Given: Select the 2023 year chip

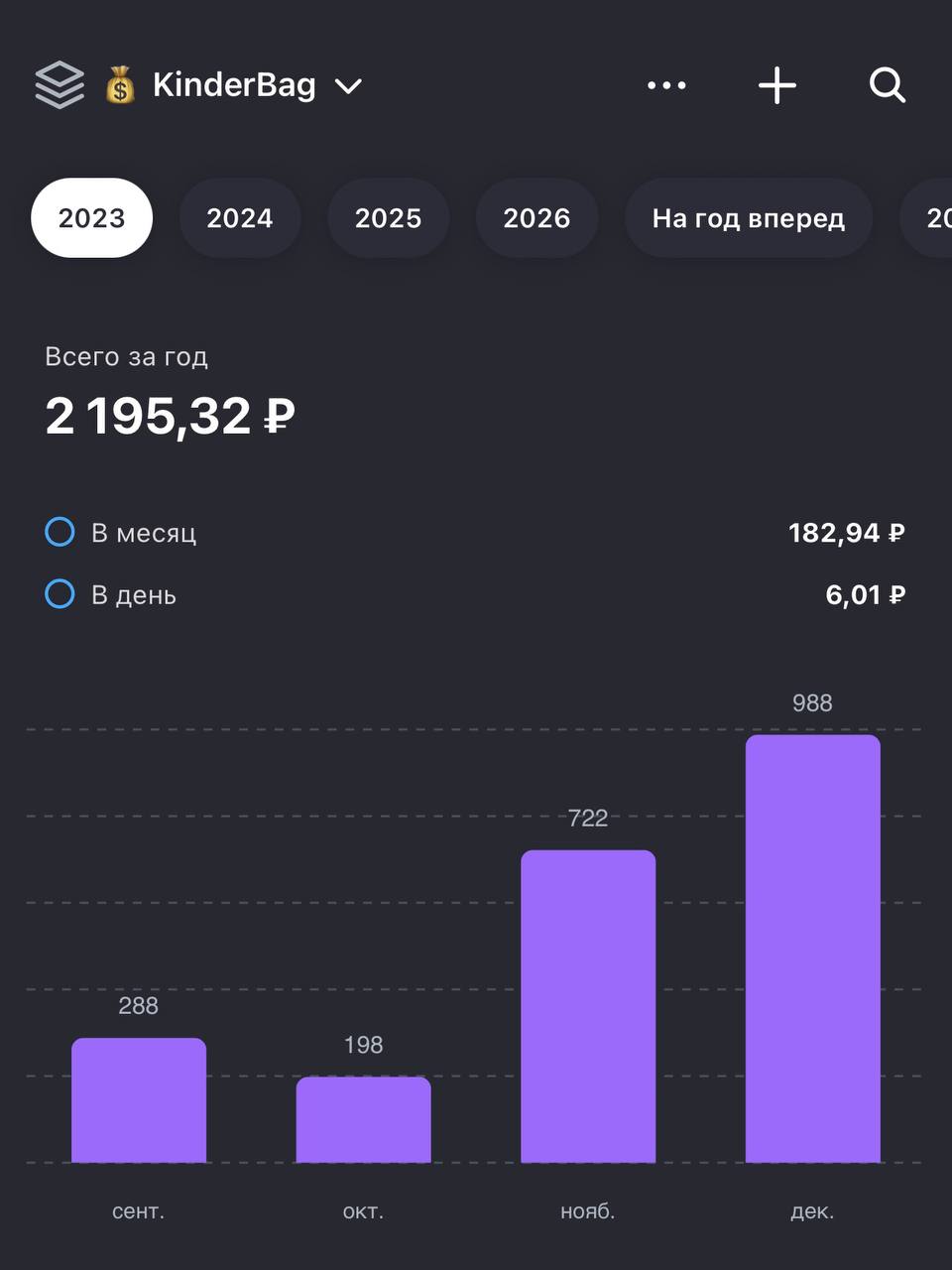Looking at the screenshot, I should (91, 218).
